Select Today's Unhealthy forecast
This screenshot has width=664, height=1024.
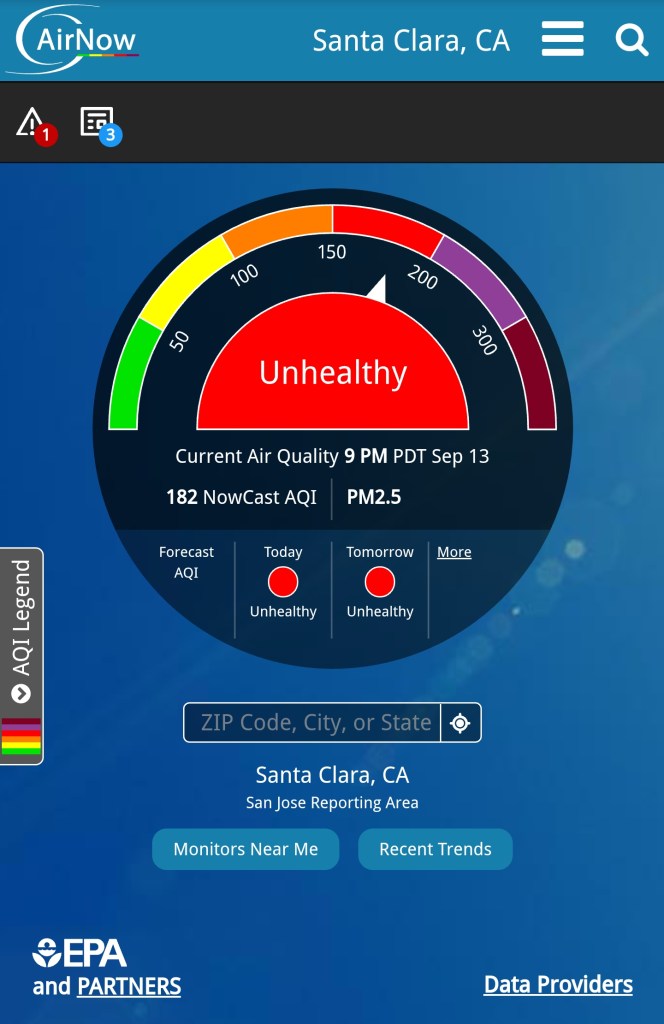click(x=283, y=582)
